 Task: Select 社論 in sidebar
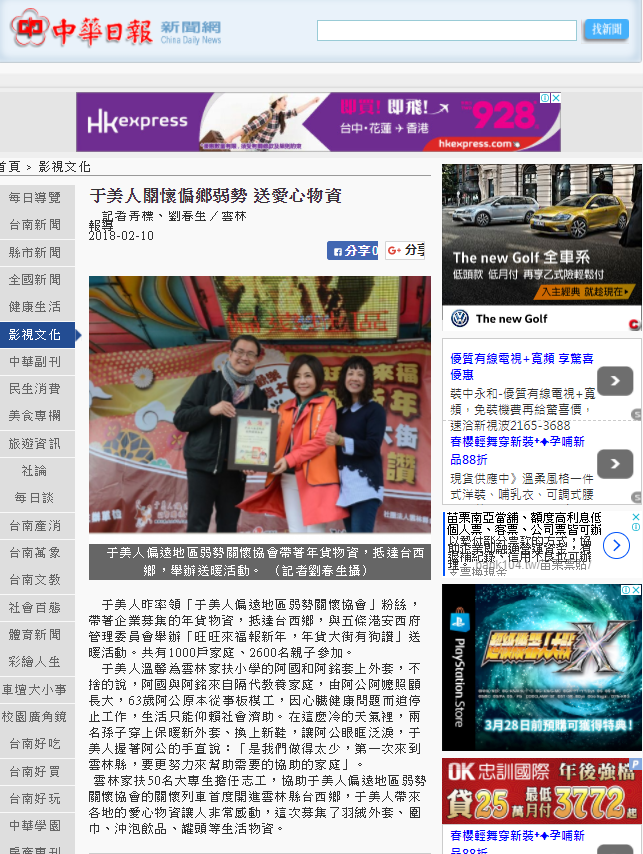[x=35, y=471]
